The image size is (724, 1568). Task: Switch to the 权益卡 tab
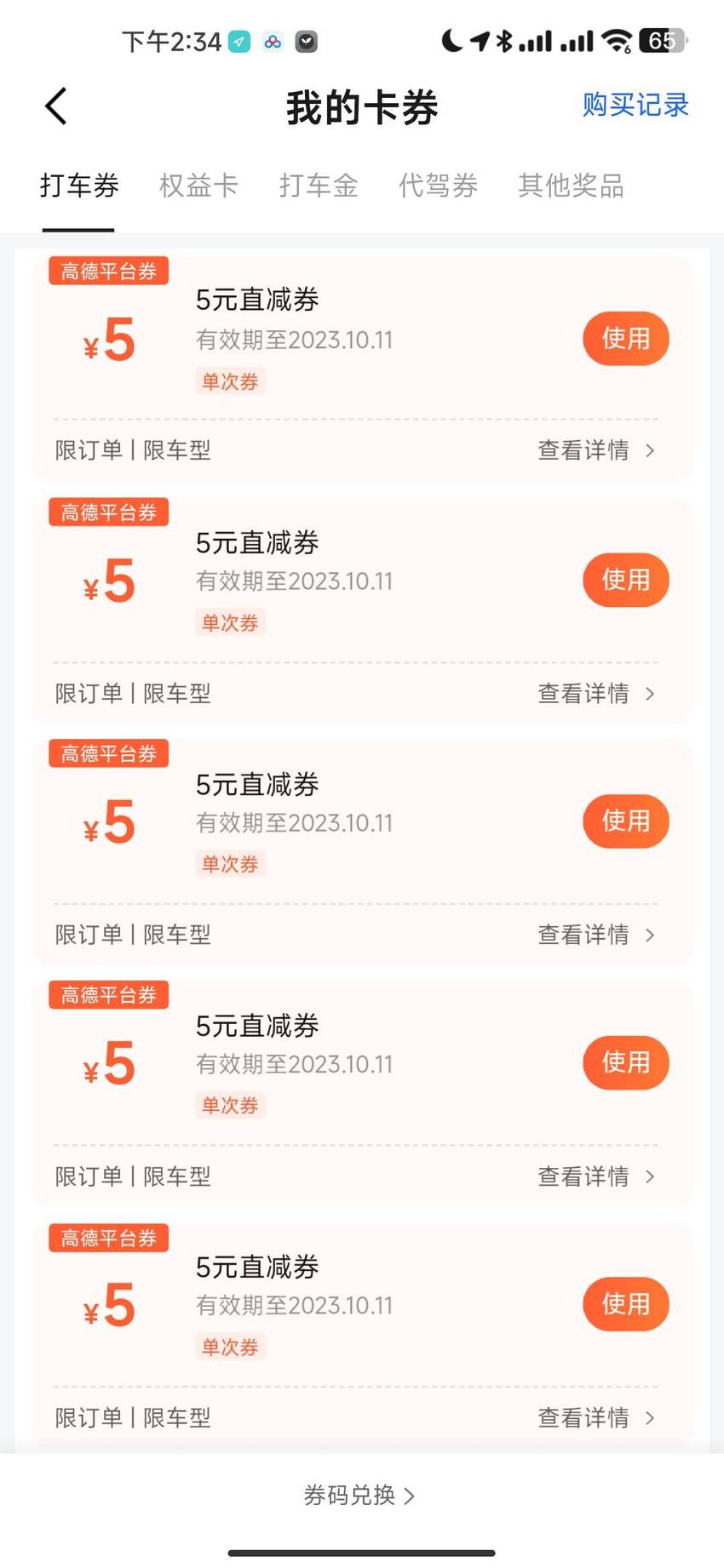point(198,186)
